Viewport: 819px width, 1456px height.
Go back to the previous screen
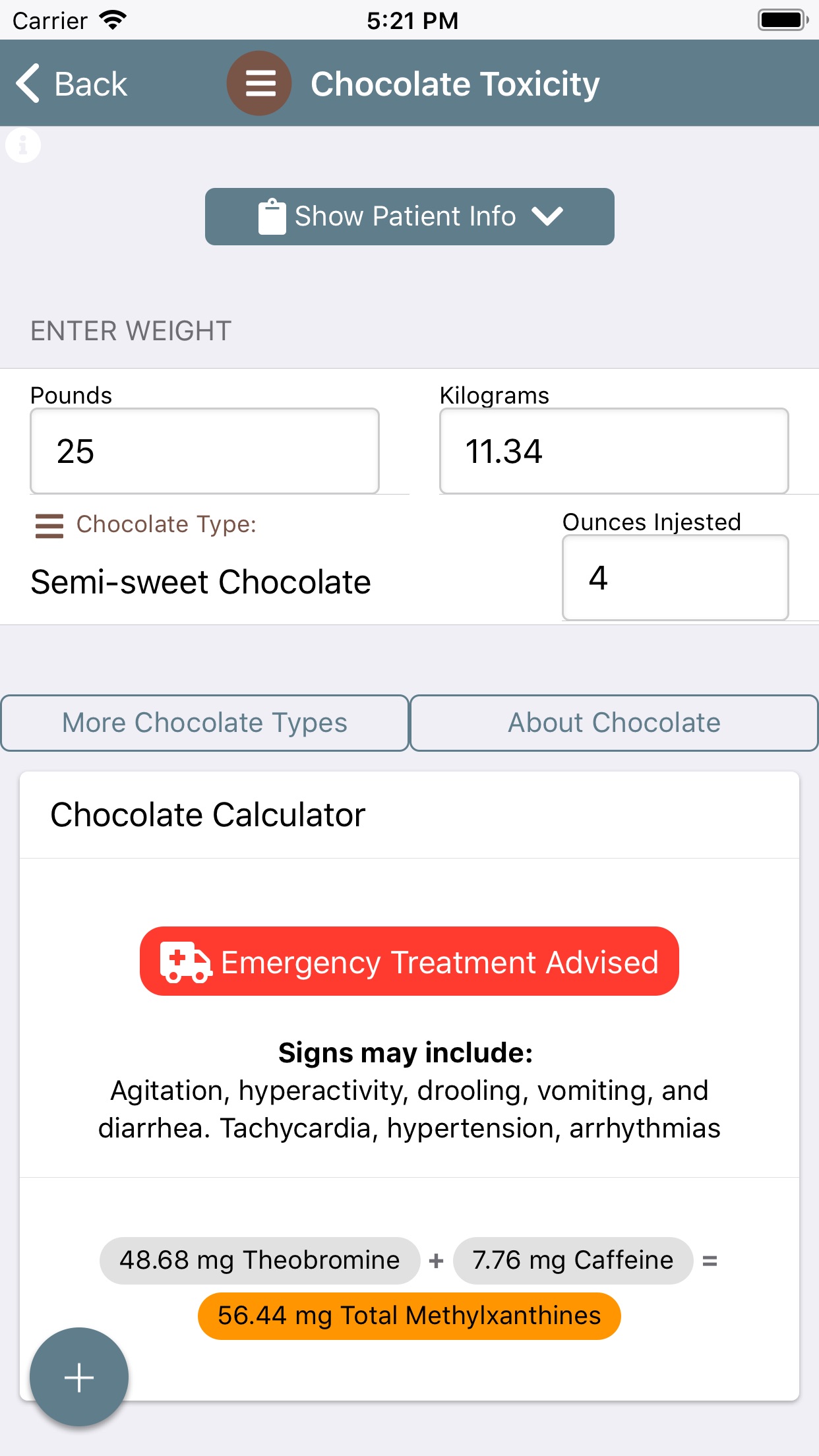coord(71,84)
